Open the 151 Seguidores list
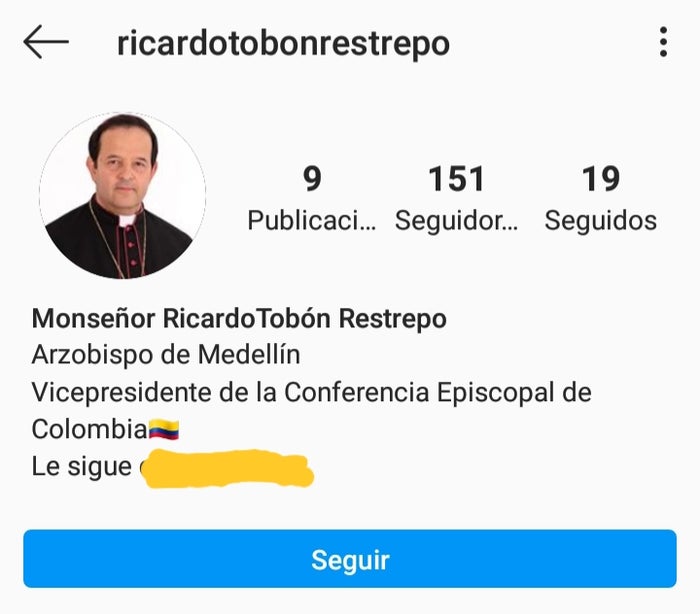This screenshot has width=700, height=614. 456,198
